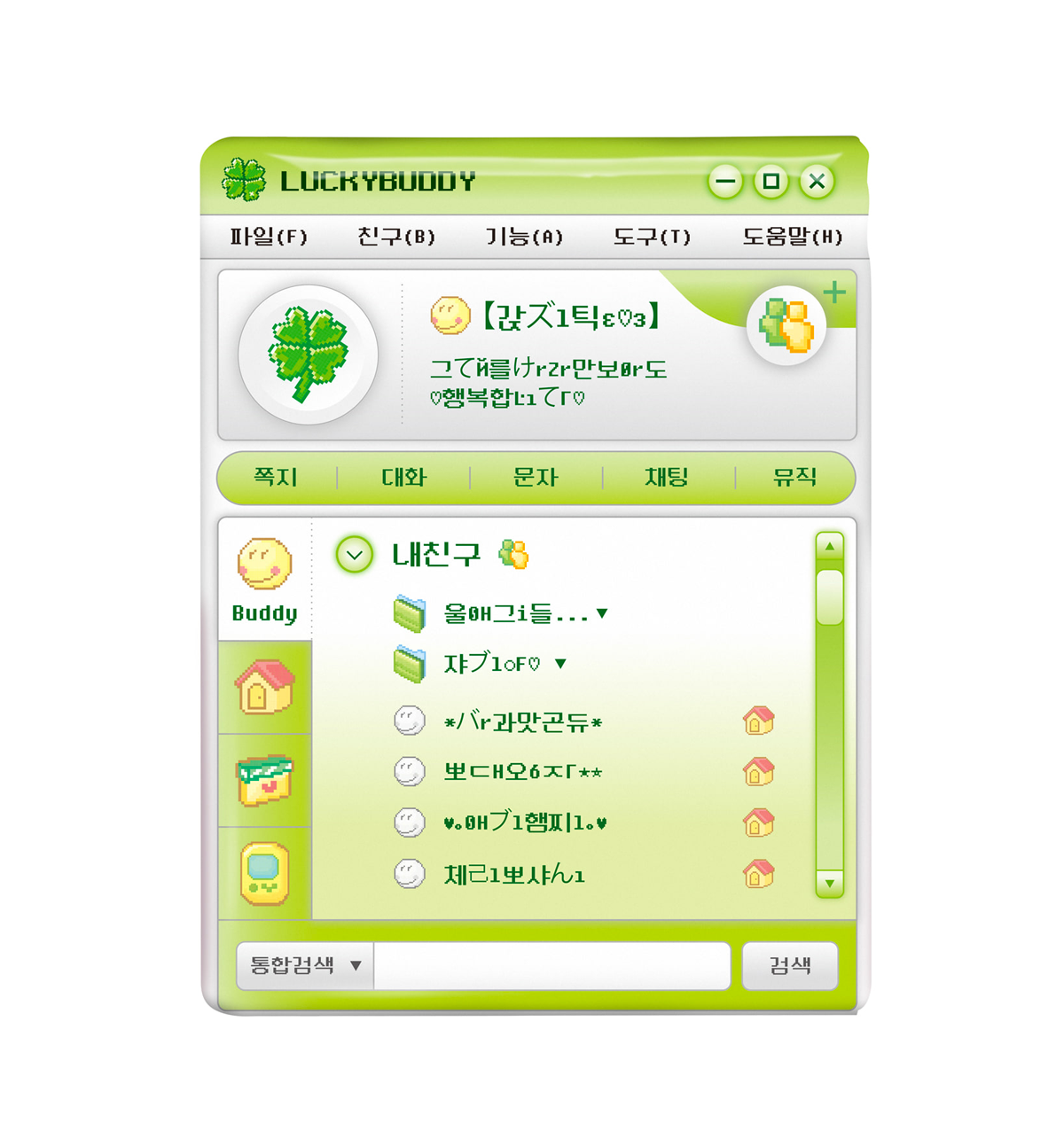Maximize the LuckyBuddy window
Screen dimensions: 1064x1146
point(771,183)
